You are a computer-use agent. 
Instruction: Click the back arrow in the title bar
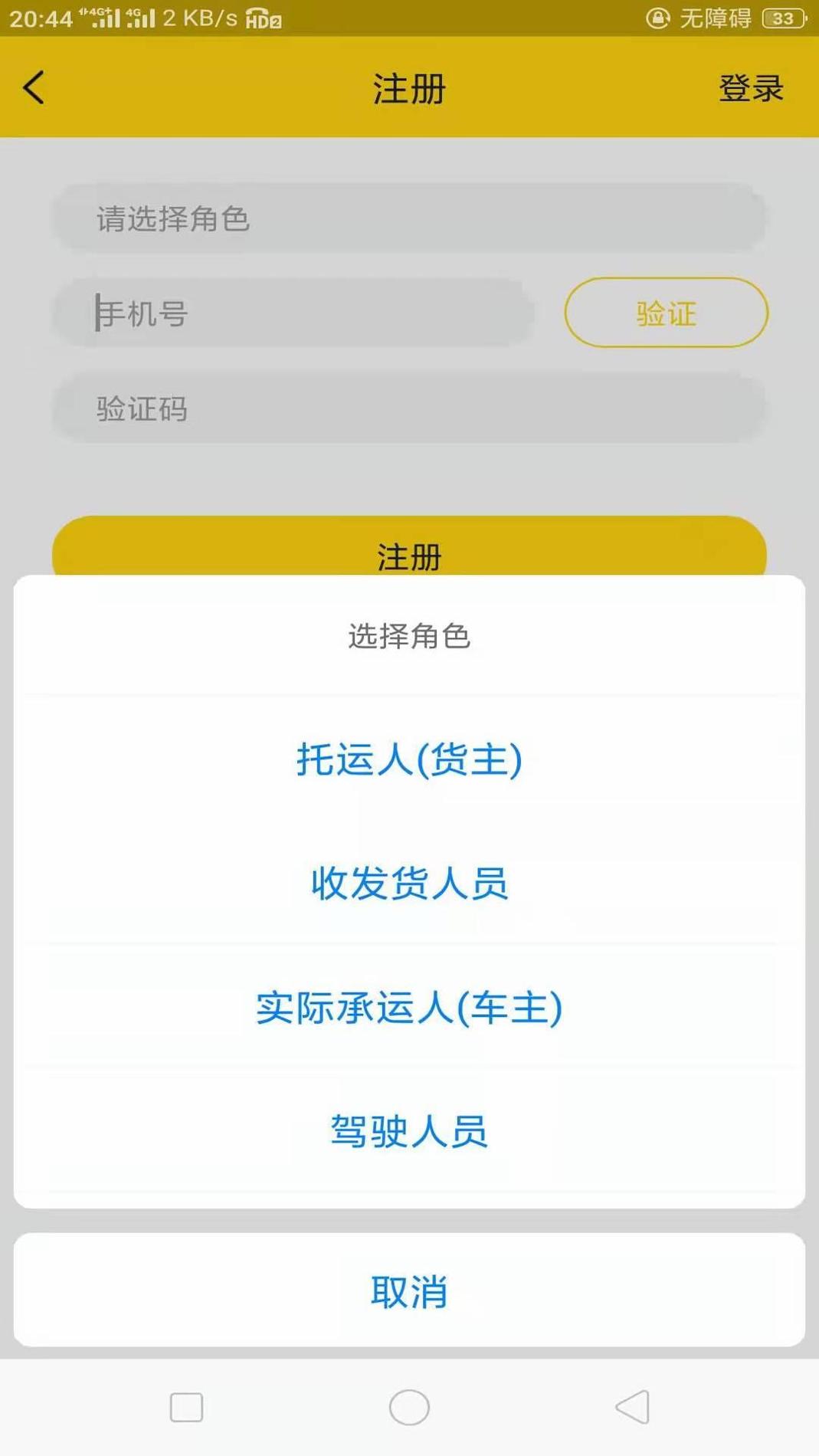[x=32, y=88]
